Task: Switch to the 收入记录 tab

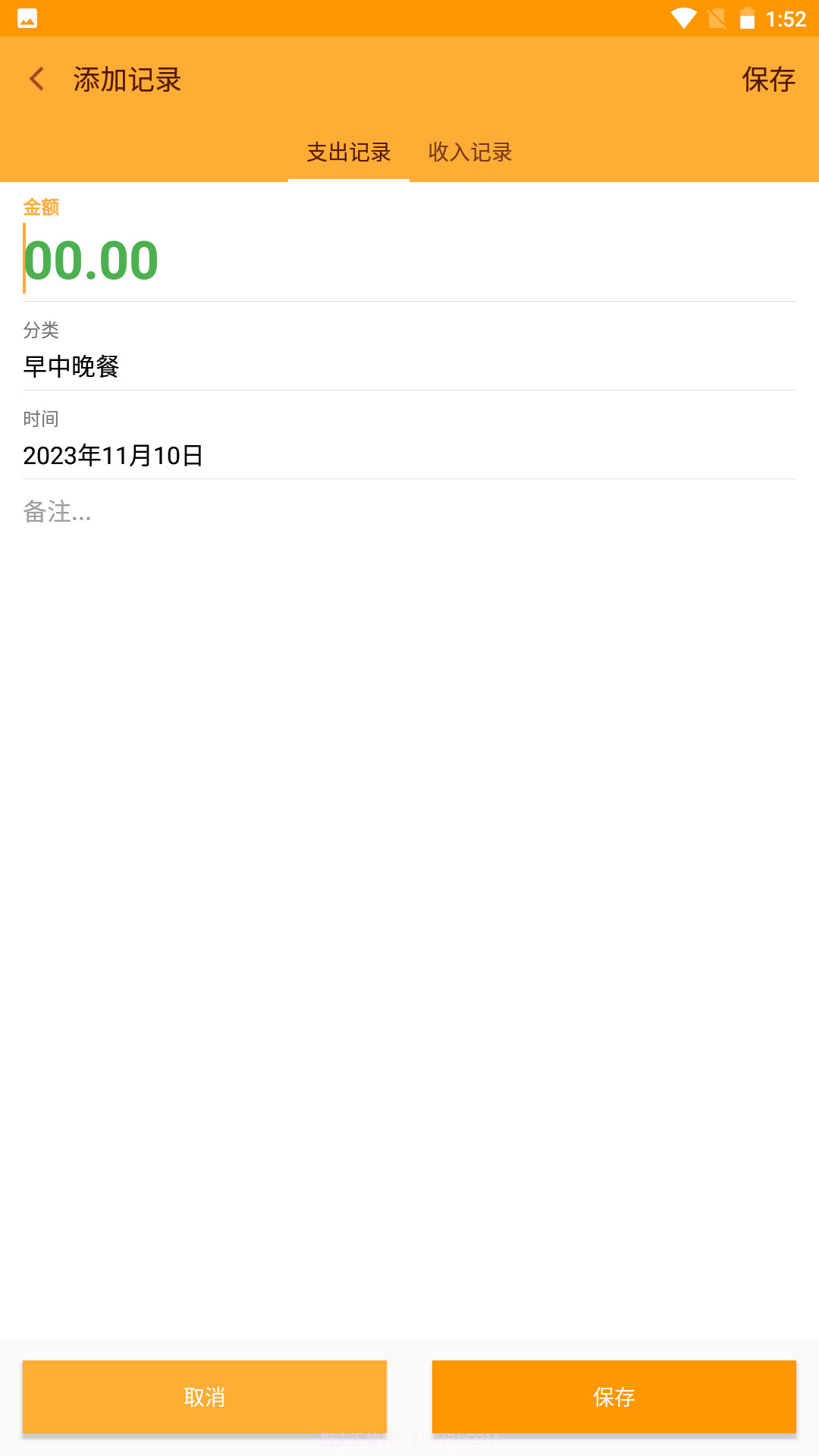Action: click(470, 152)
